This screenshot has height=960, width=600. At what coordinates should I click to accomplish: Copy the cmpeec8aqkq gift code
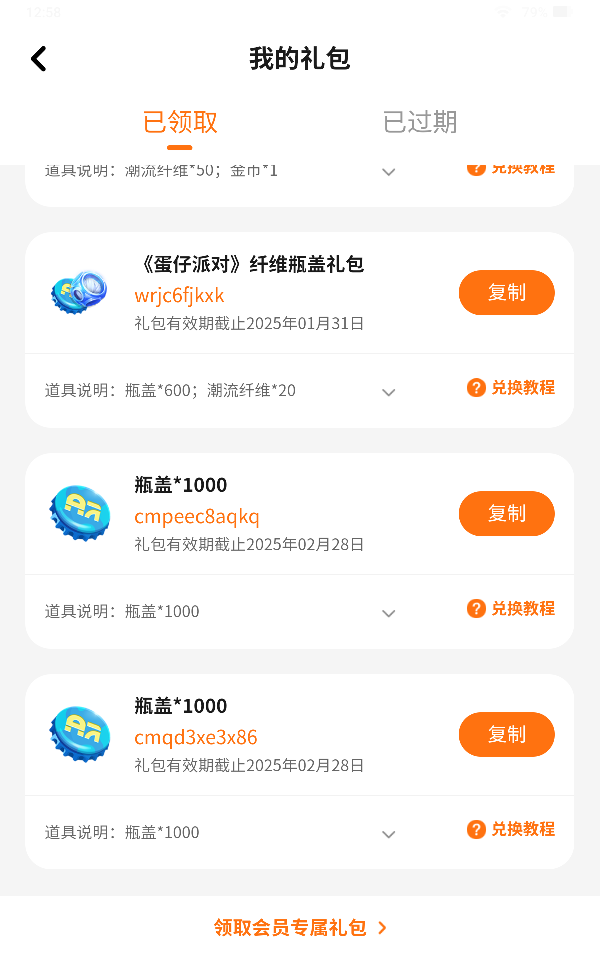[506, 514]
